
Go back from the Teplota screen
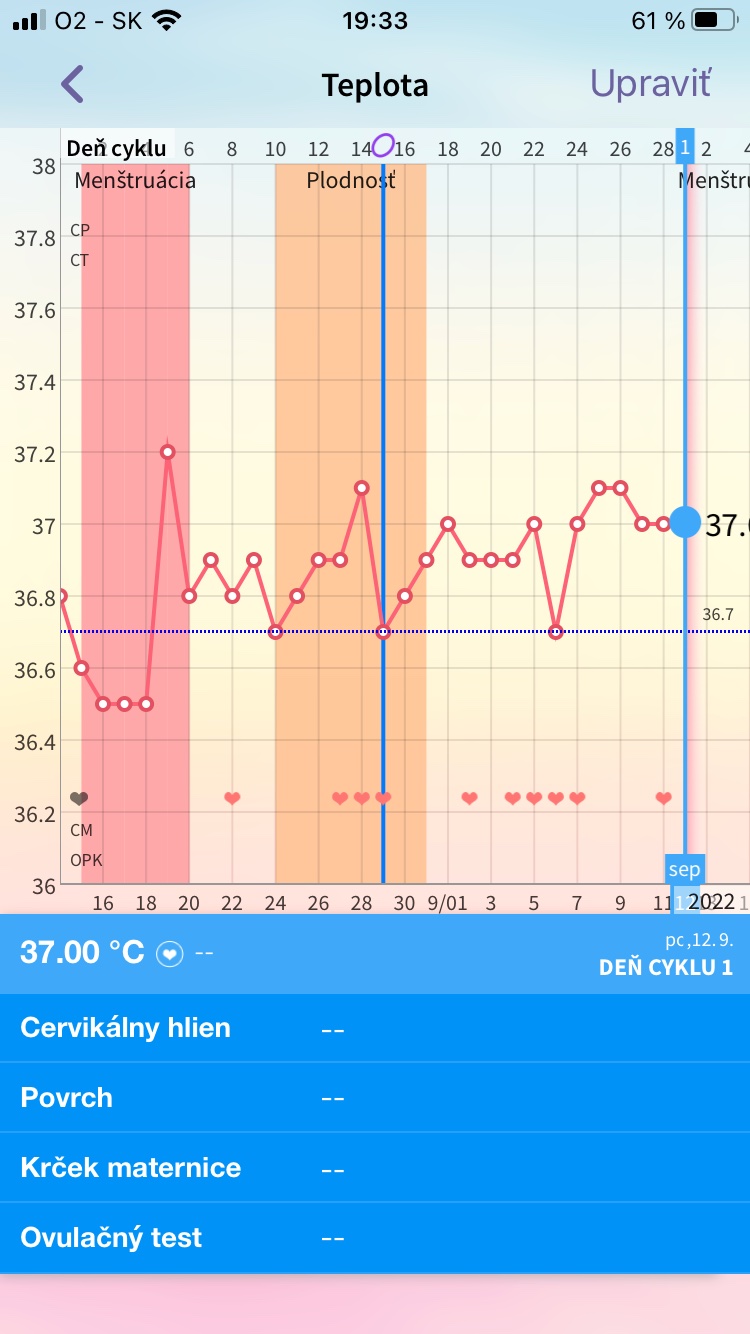[72, 84]
